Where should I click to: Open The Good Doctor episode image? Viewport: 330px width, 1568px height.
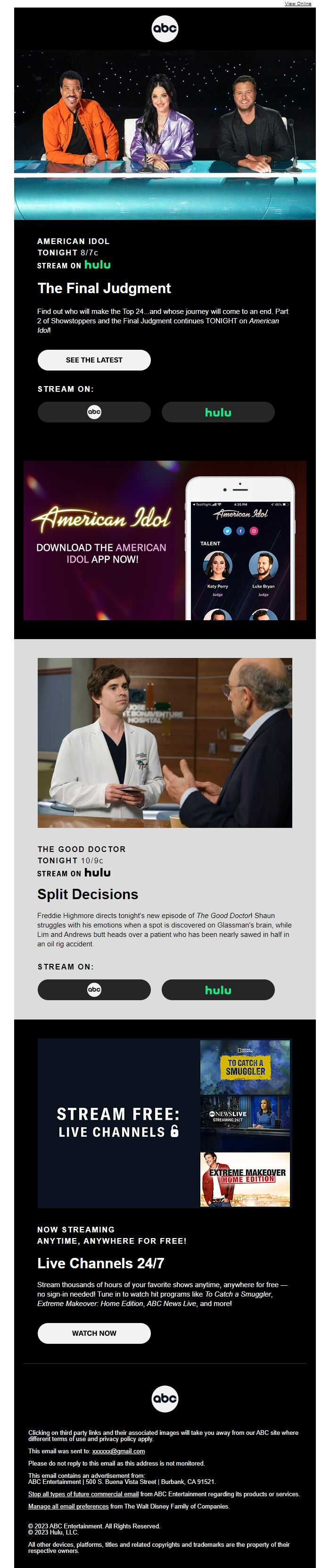pyautogui.click(x=165, y=742)
